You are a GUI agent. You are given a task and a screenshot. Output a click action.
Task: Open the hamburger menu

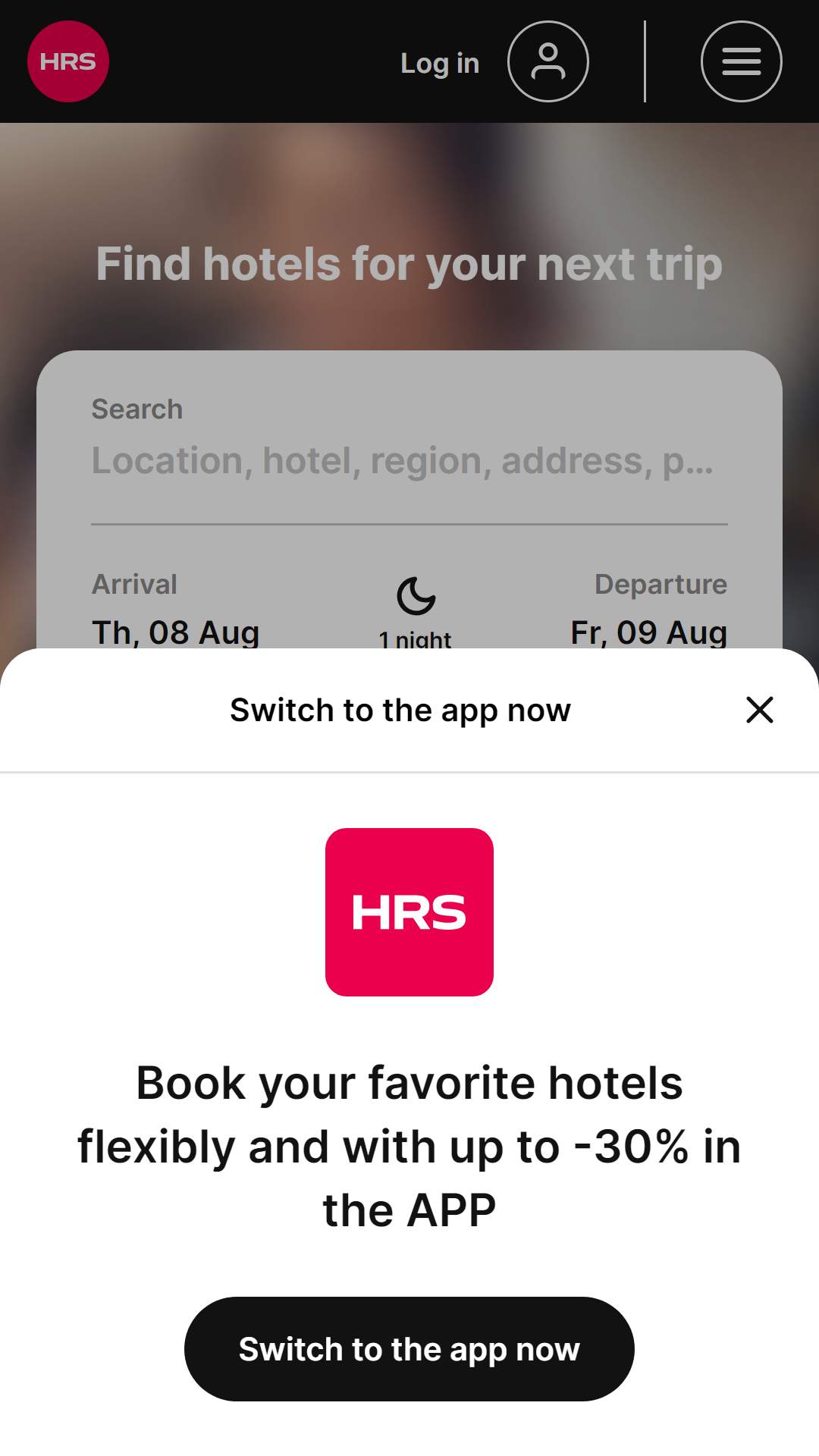tap(742, 61)
